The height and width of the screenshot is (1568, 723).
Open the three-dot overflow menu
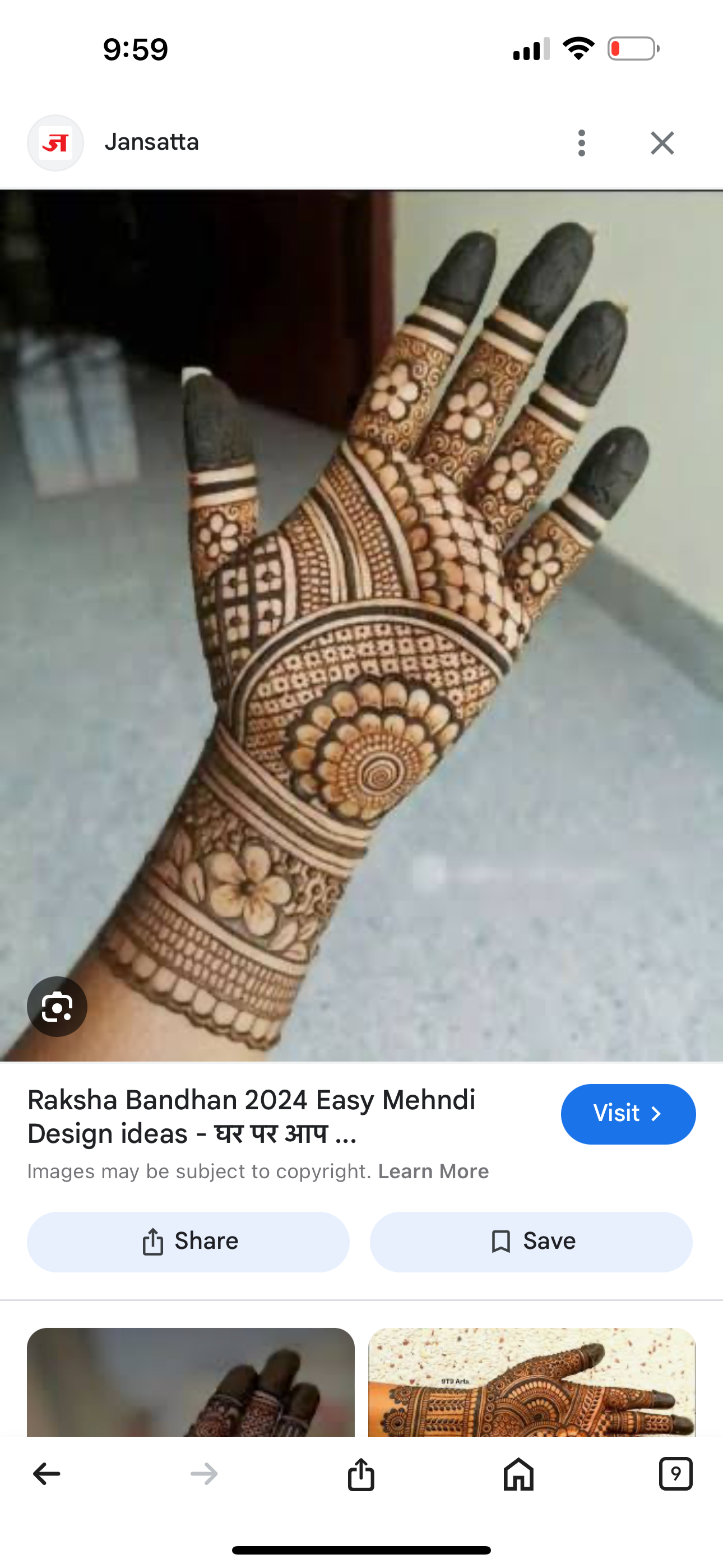pos(582,143)
